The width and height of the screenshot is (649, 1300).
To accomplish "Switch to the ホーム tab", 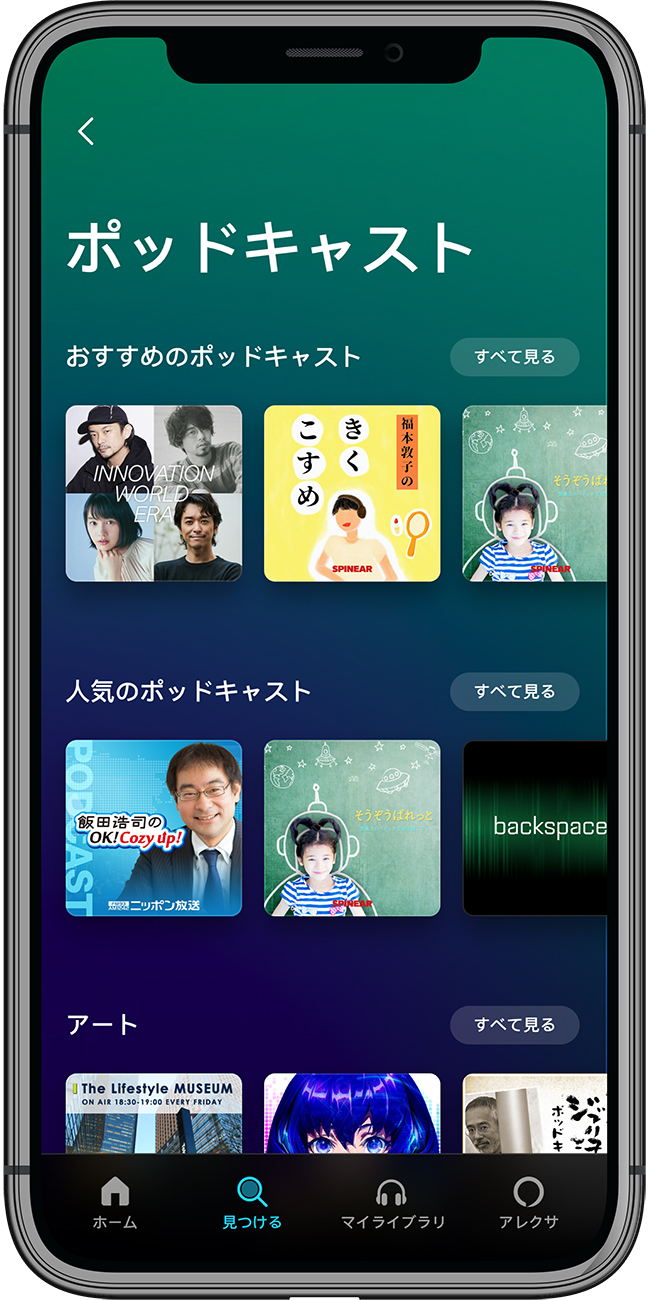I will coord(115,1203).
